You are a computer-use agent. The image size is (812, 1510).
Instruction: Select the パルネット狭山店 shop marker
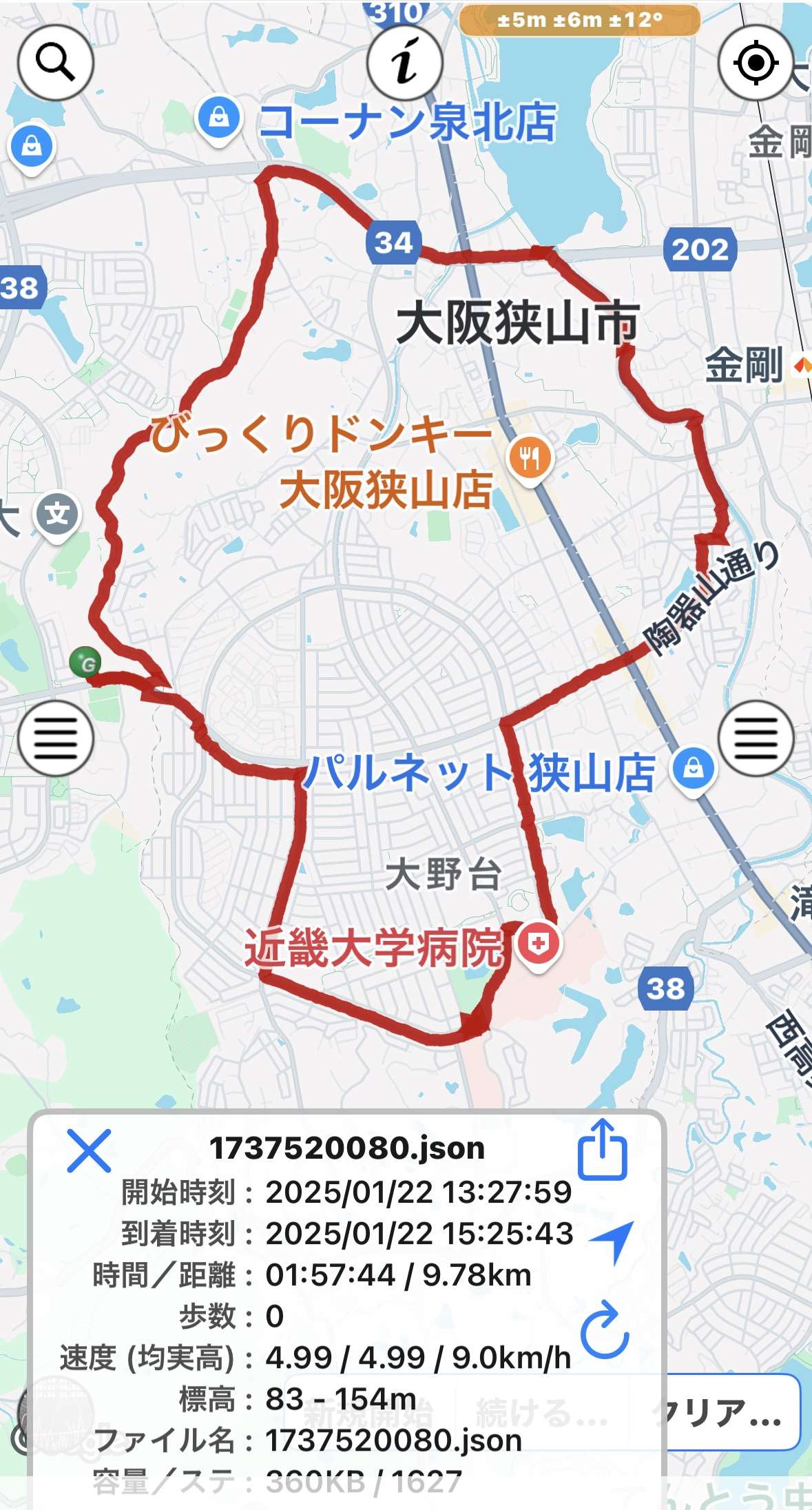click(x=694, y=770)
